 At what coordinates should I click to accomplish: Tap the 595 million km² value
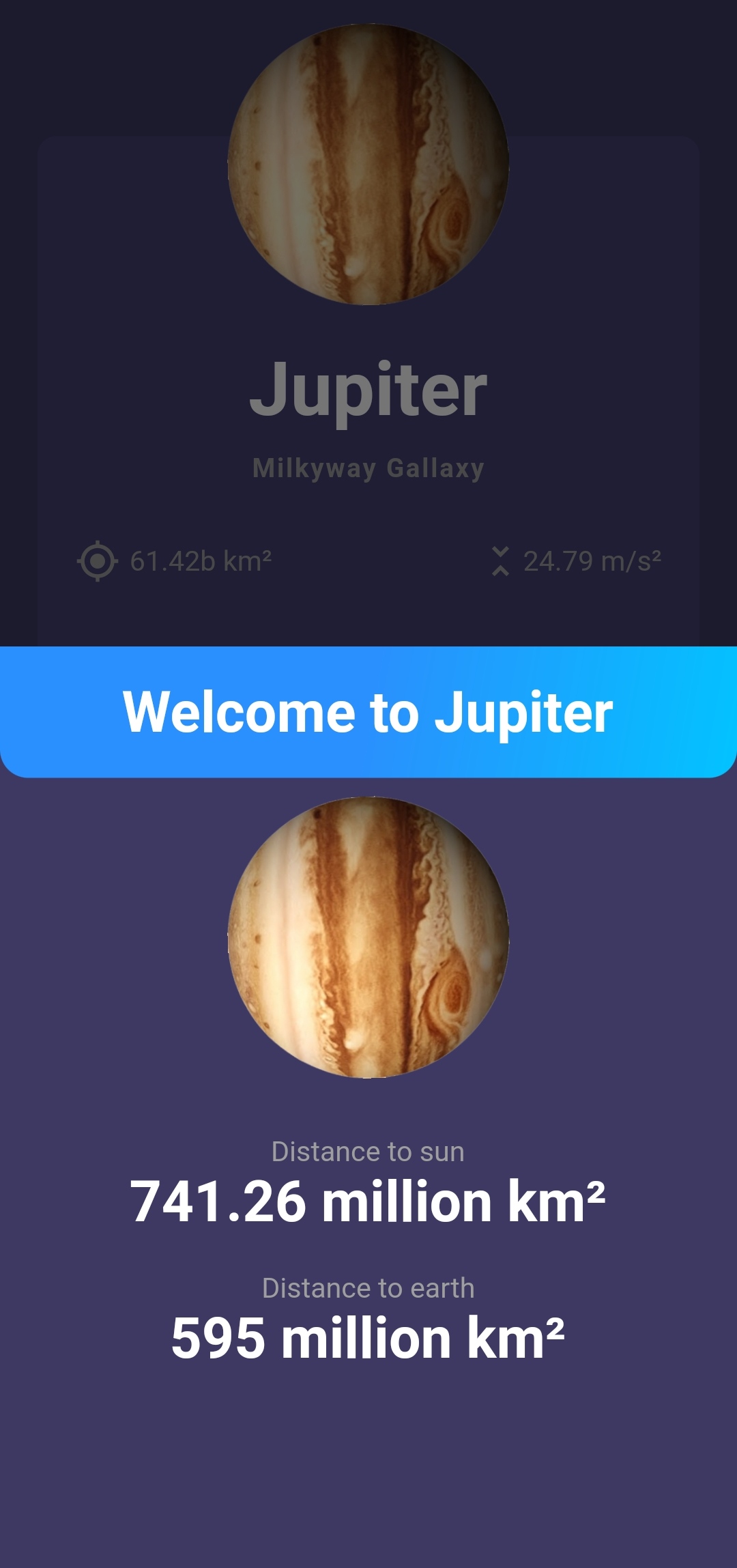[369, 1335]
